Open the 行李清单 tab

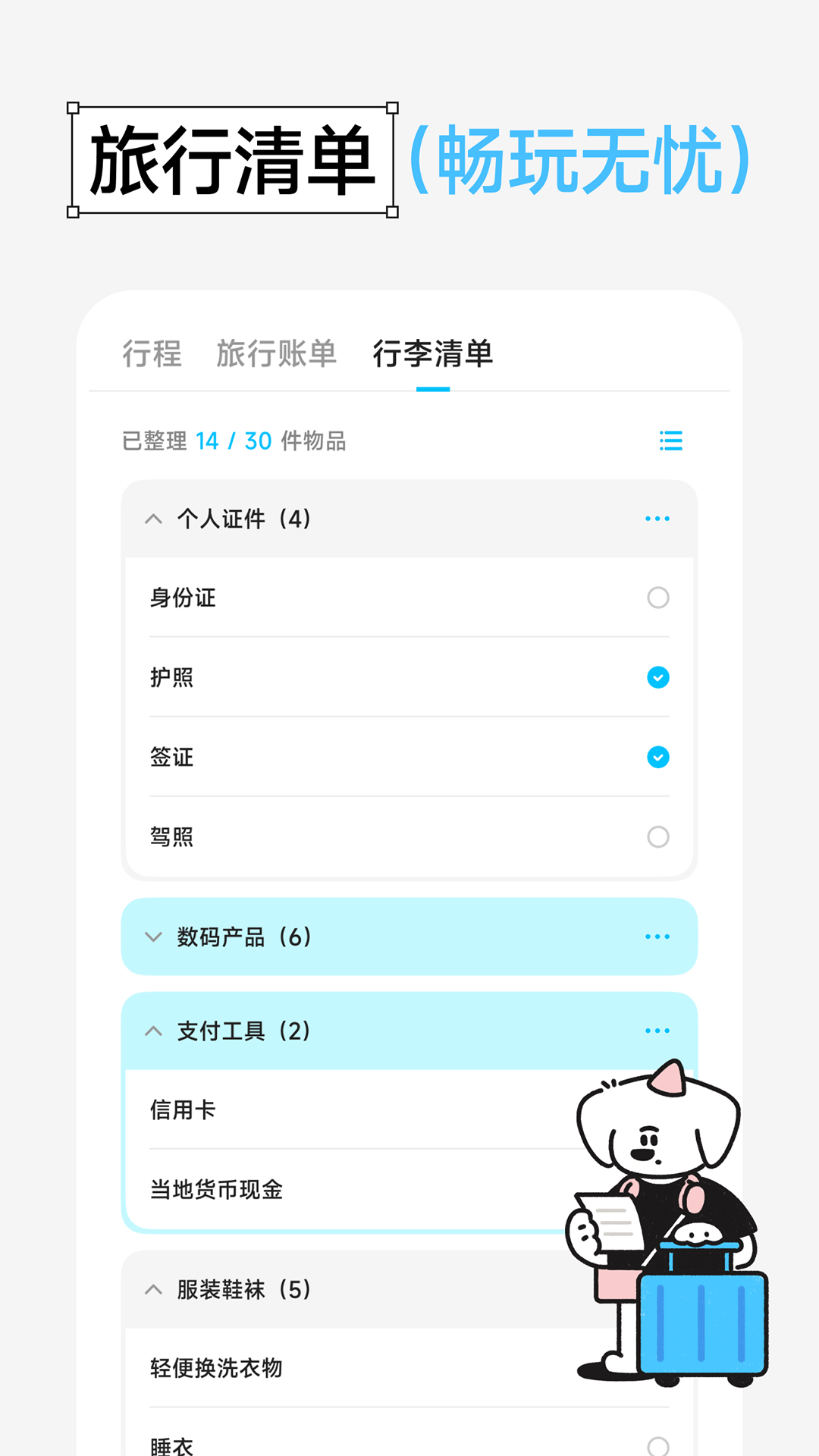pos(433,354)
